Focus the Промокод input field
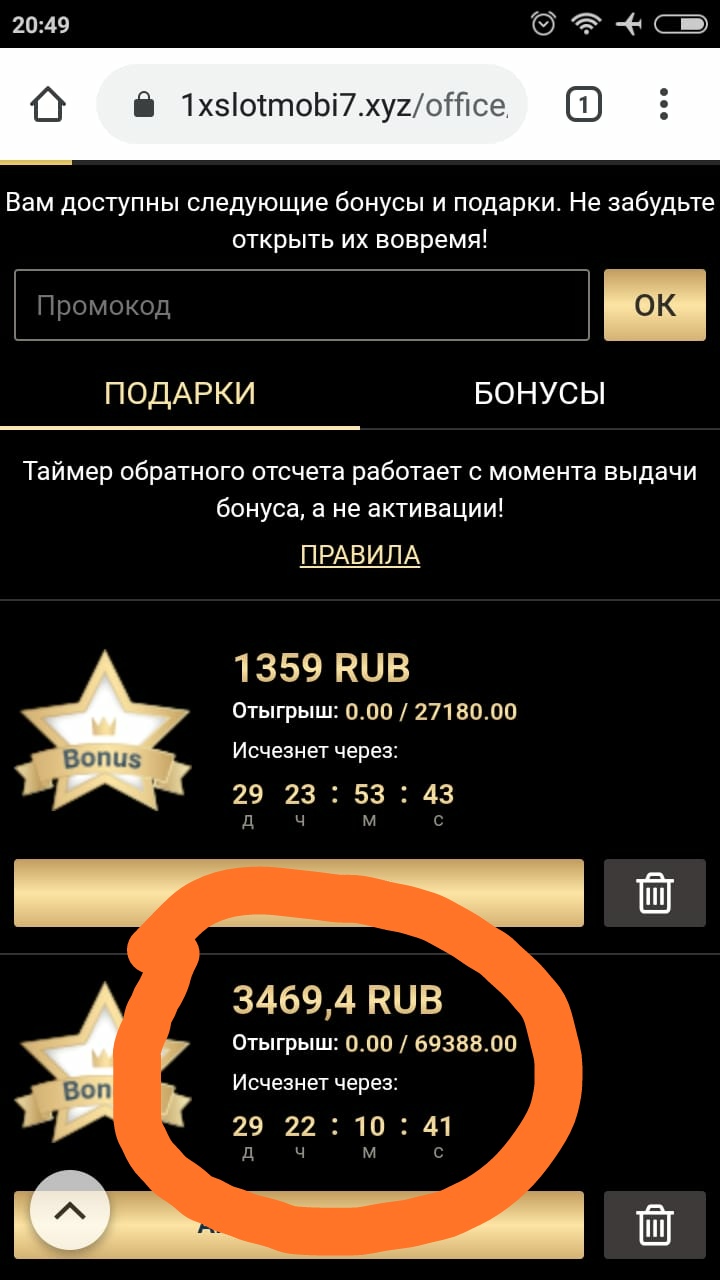Screen dimensions: 720x1280 301,305
